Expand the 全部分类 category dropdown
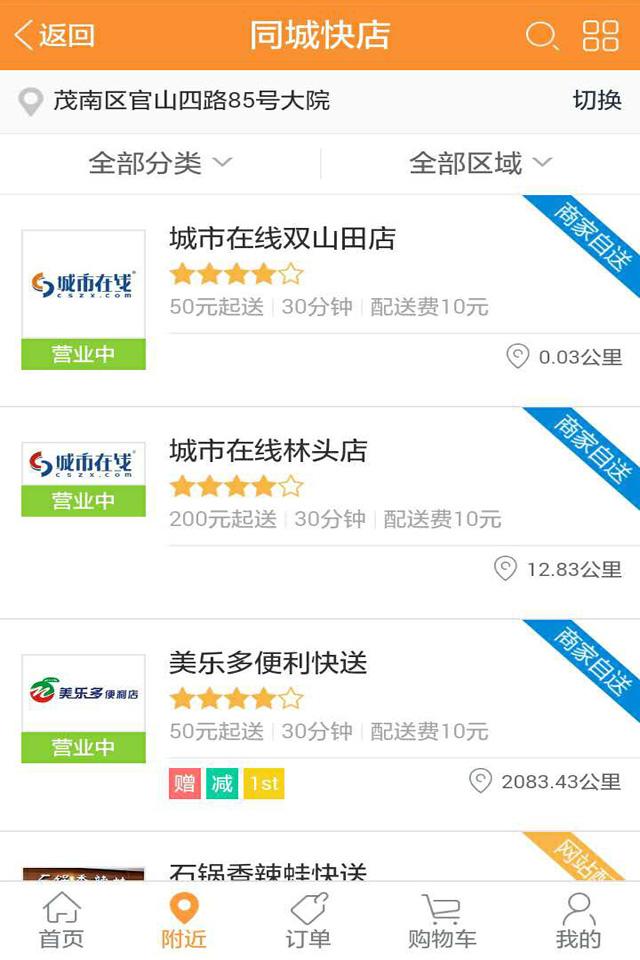 click(x=160, y=163)
